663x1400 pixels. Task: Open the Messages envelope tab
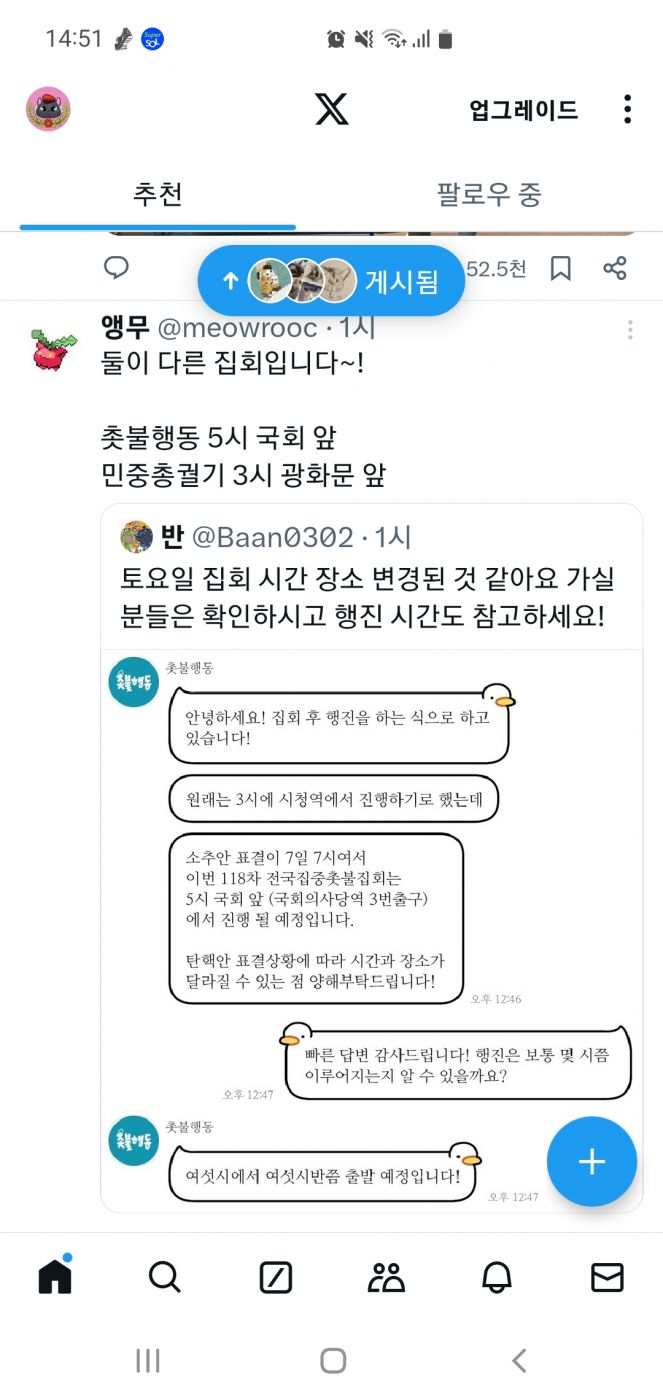click(607, 1277)
